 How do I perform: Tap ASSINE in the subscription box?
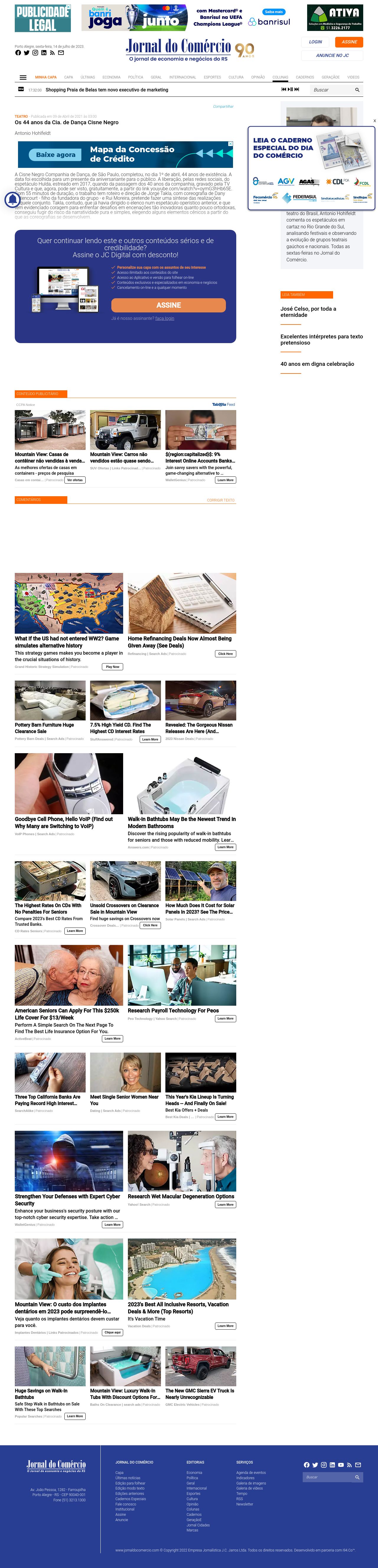(168, 305)
